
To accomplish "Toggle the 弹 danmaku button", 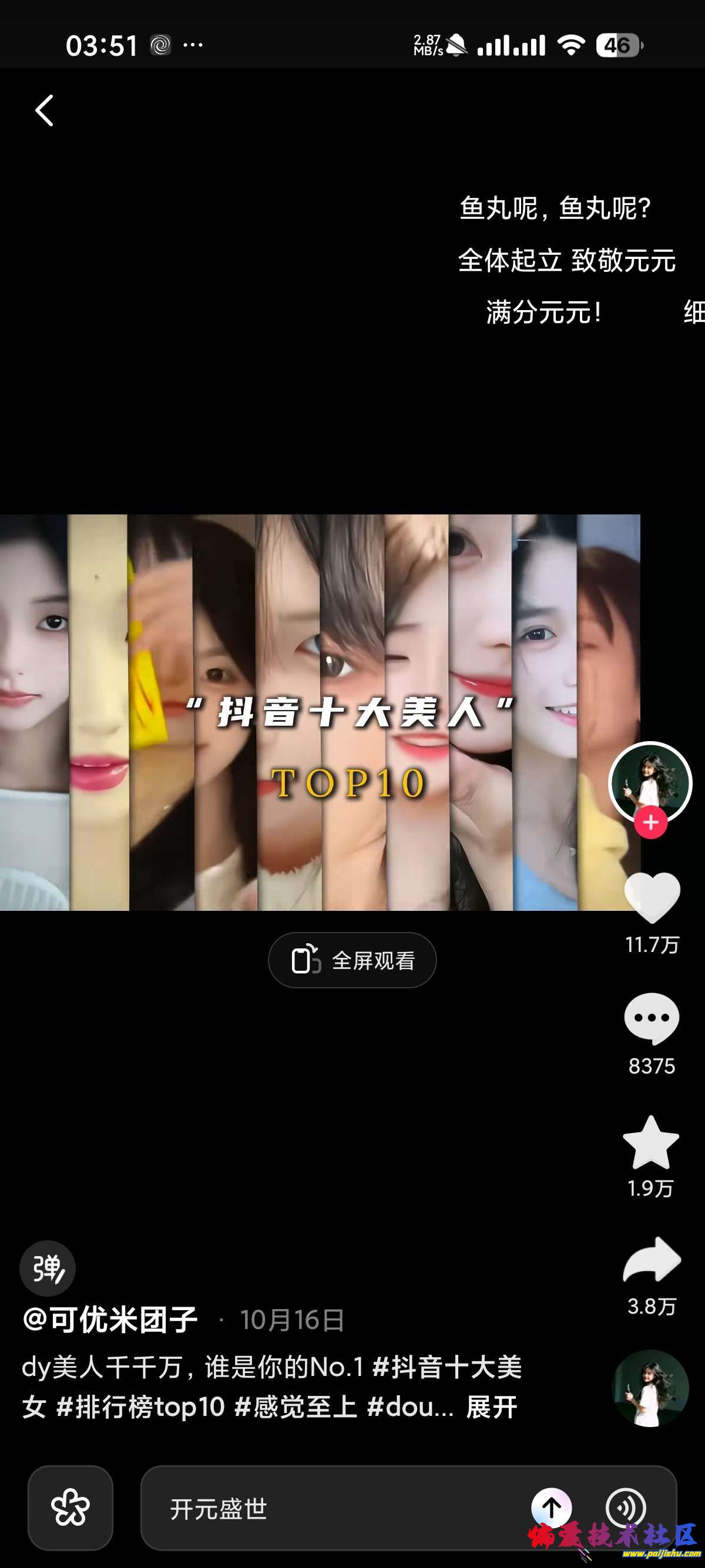I will 48,1268.
